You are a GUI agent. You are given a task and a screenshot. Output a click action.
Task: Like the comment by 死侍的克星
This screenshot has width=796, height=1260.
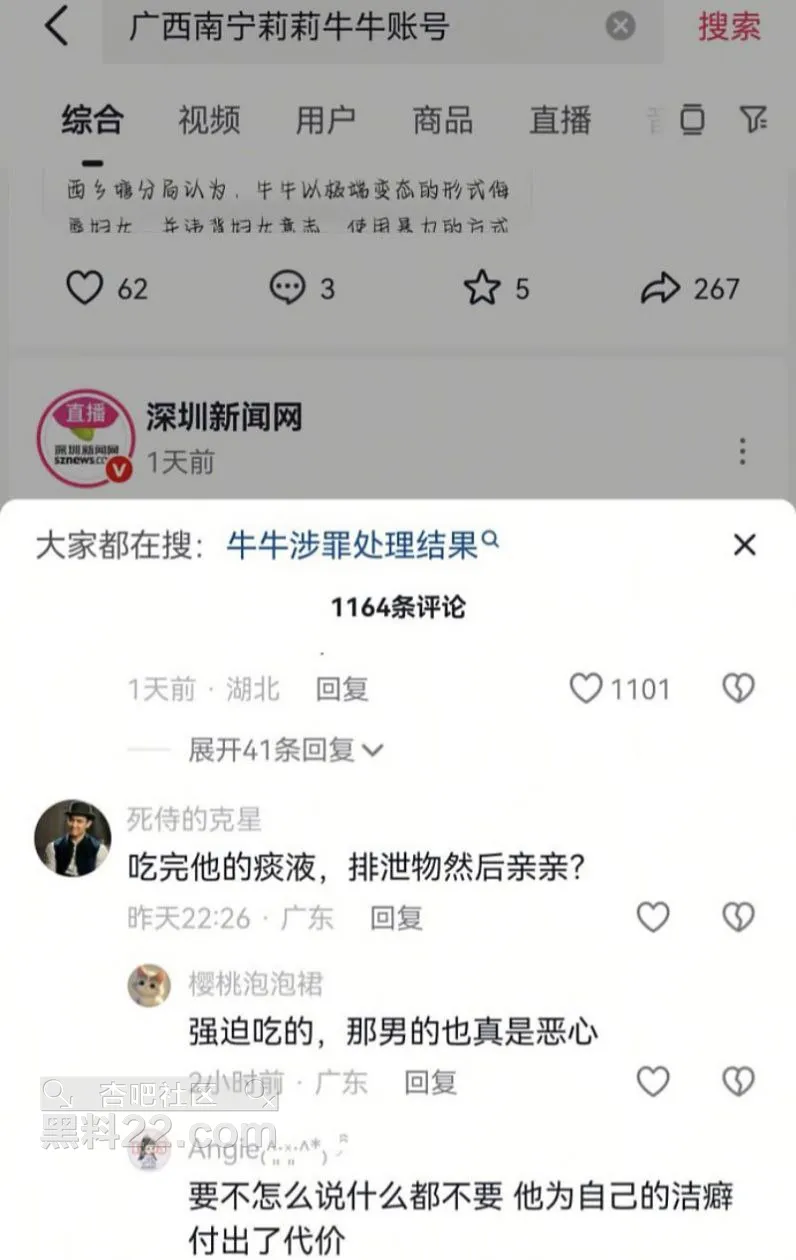pos(653,917)
